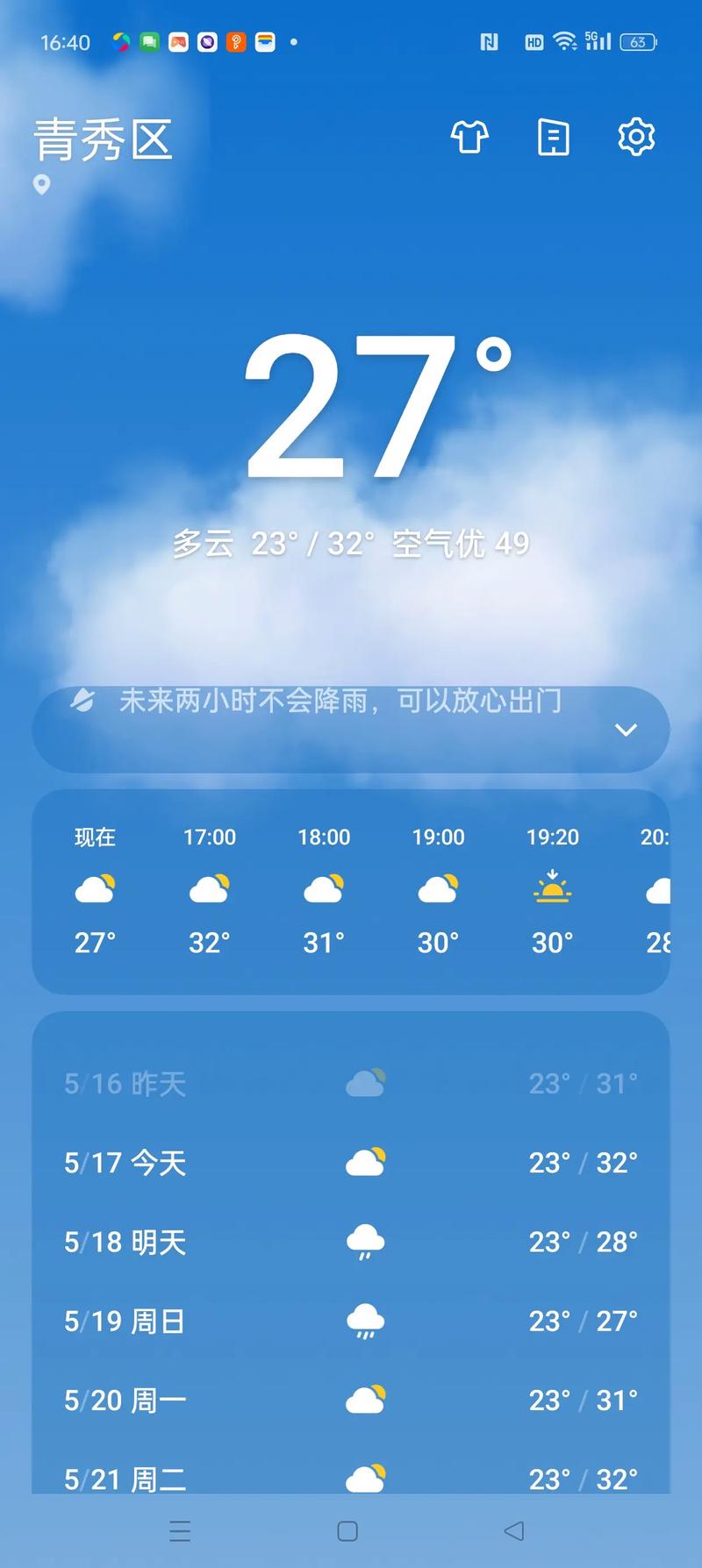Open the weather settings gear
Viewport: 702px width, 1568px height.
tap(636, 138)
